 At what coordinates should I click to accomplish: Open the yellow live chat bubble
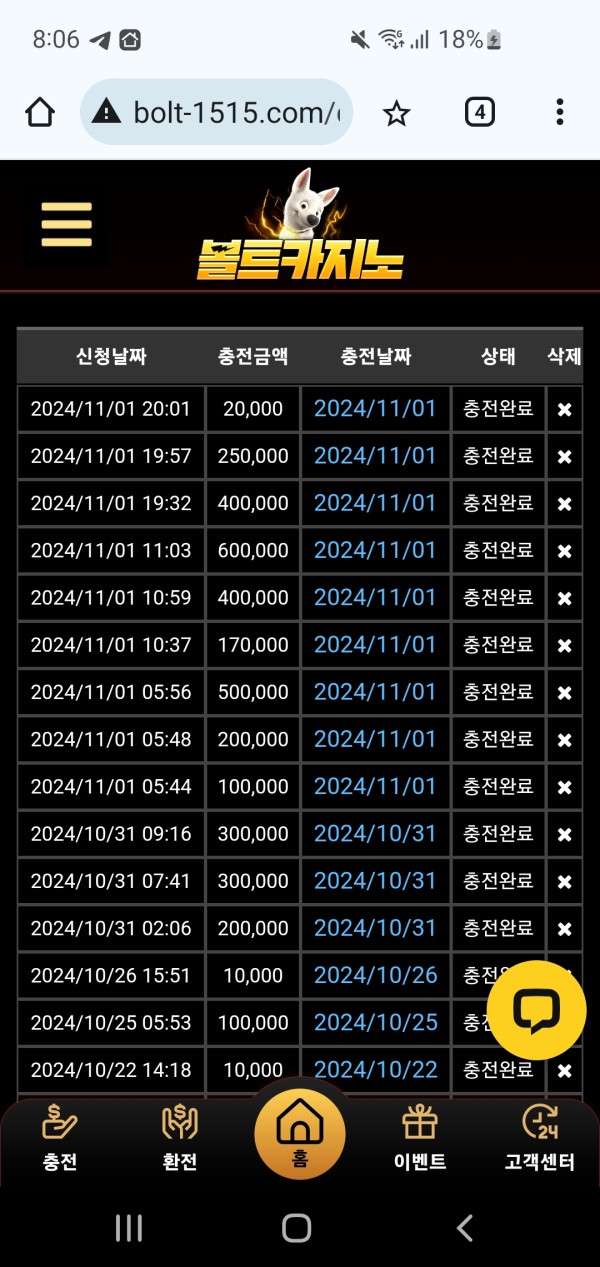click(536, 1010)
